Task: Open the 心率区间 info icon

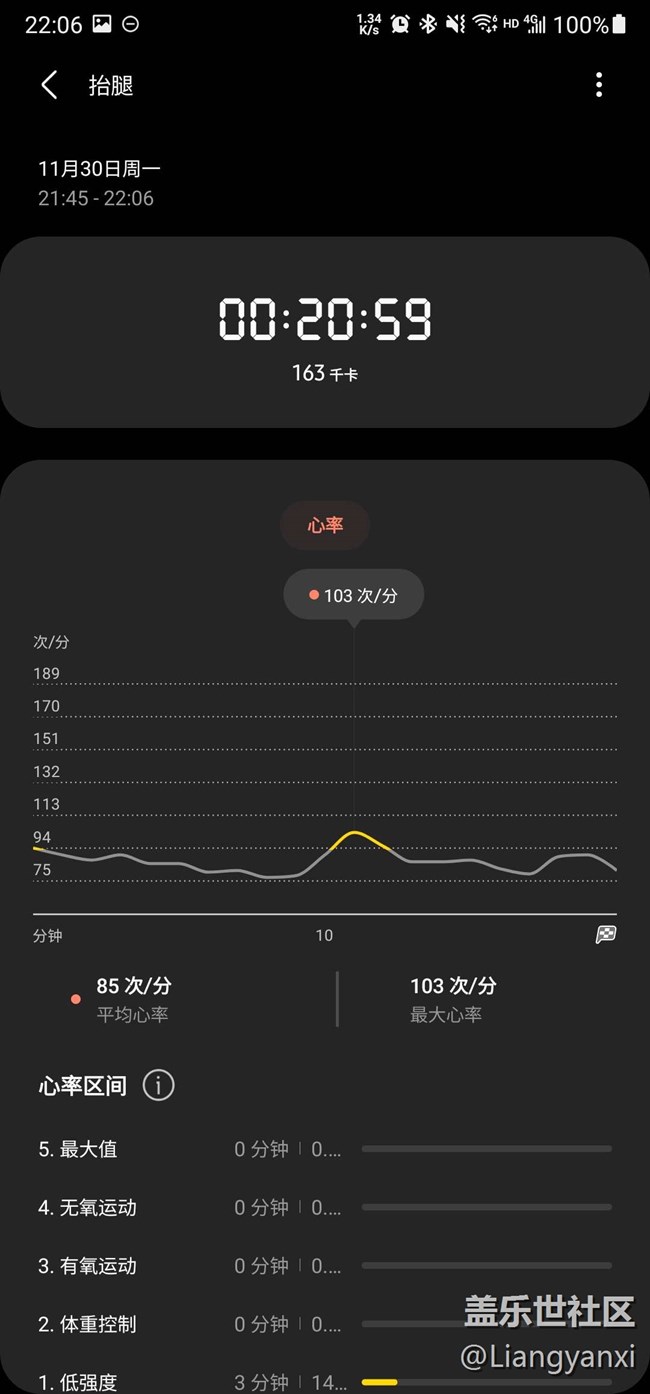Action: [x=158, y=1085]
